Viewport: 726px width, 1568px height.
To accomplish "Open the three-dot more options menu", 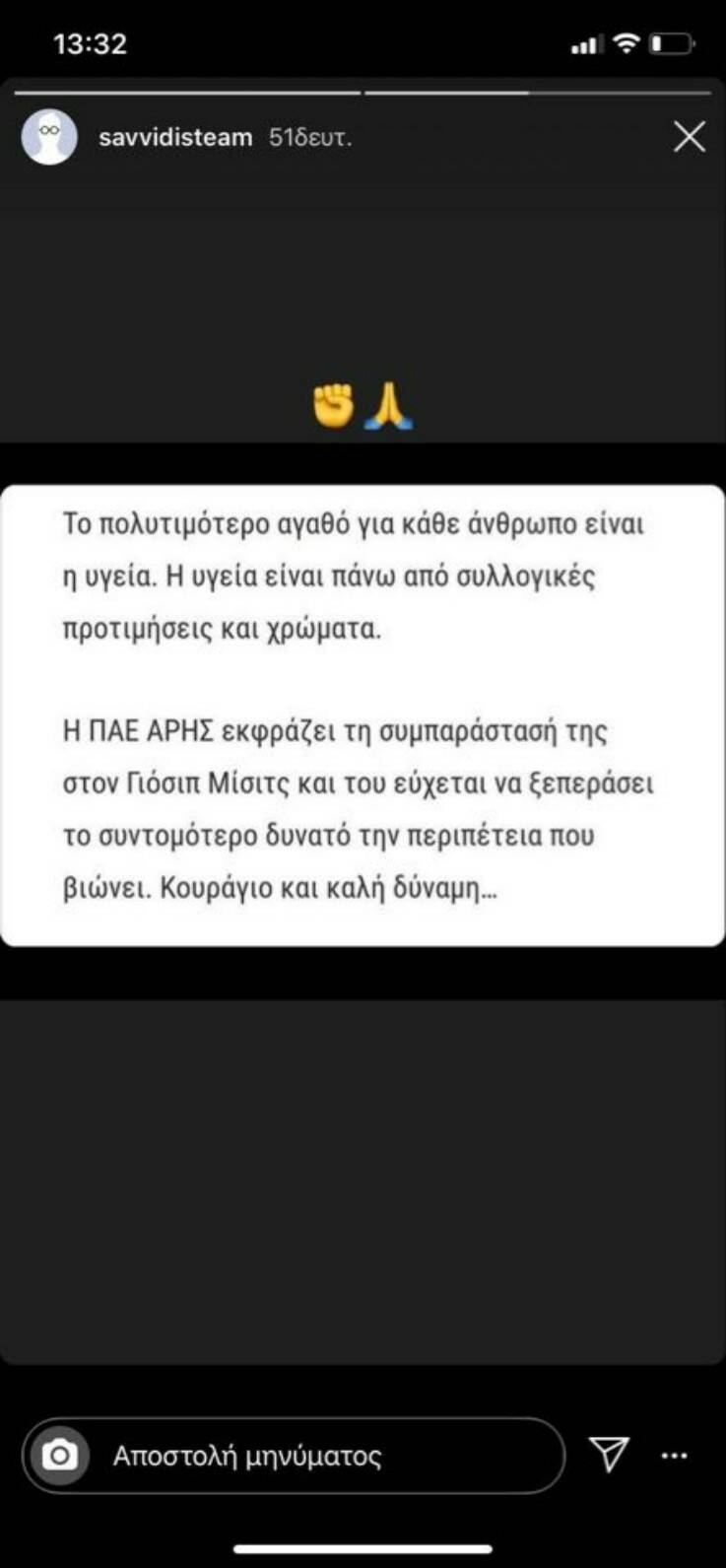I will pyautogui.click(x=675, y=1456).
